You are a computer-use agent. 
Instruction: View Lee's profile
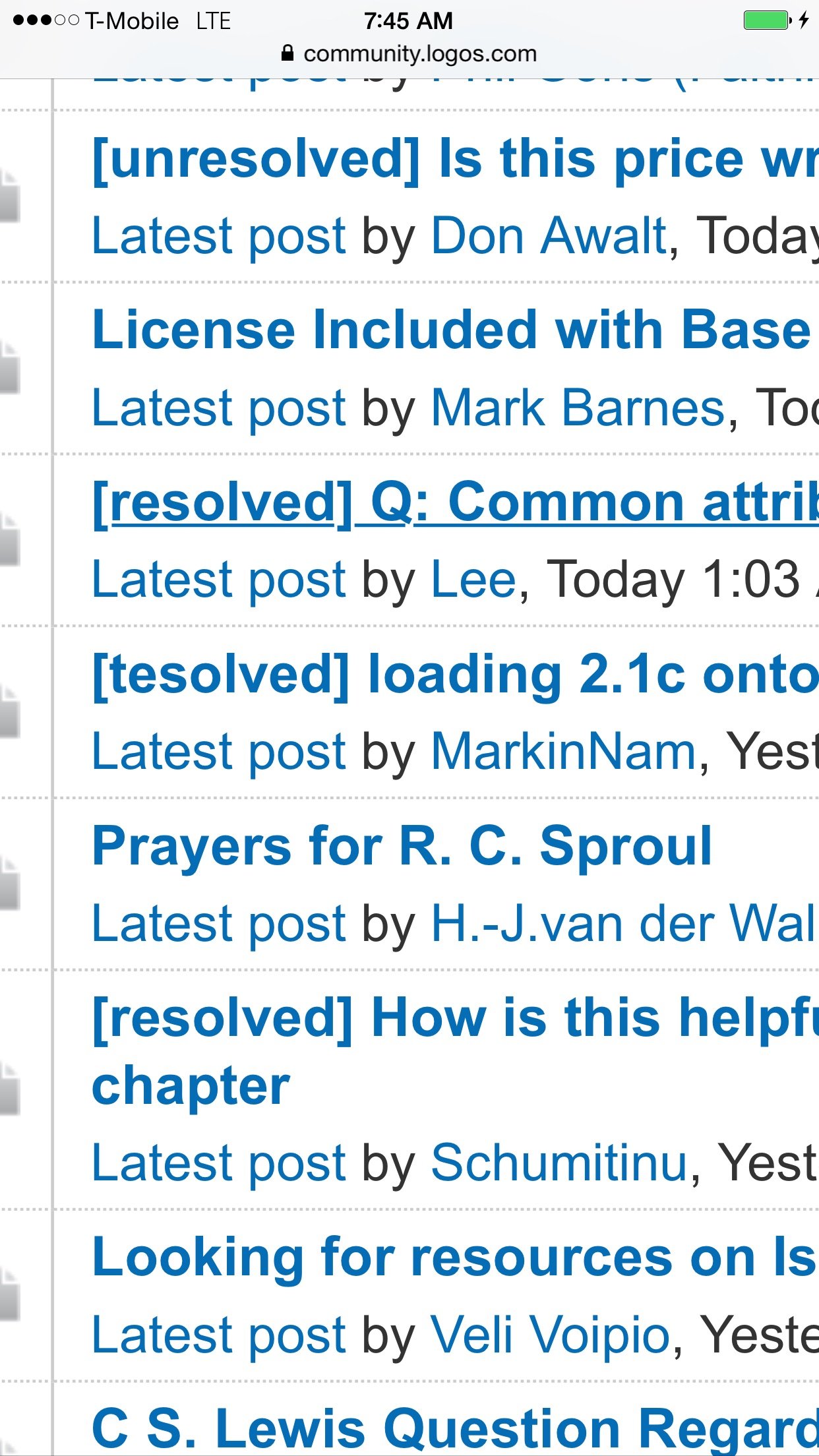coord(473,580)
